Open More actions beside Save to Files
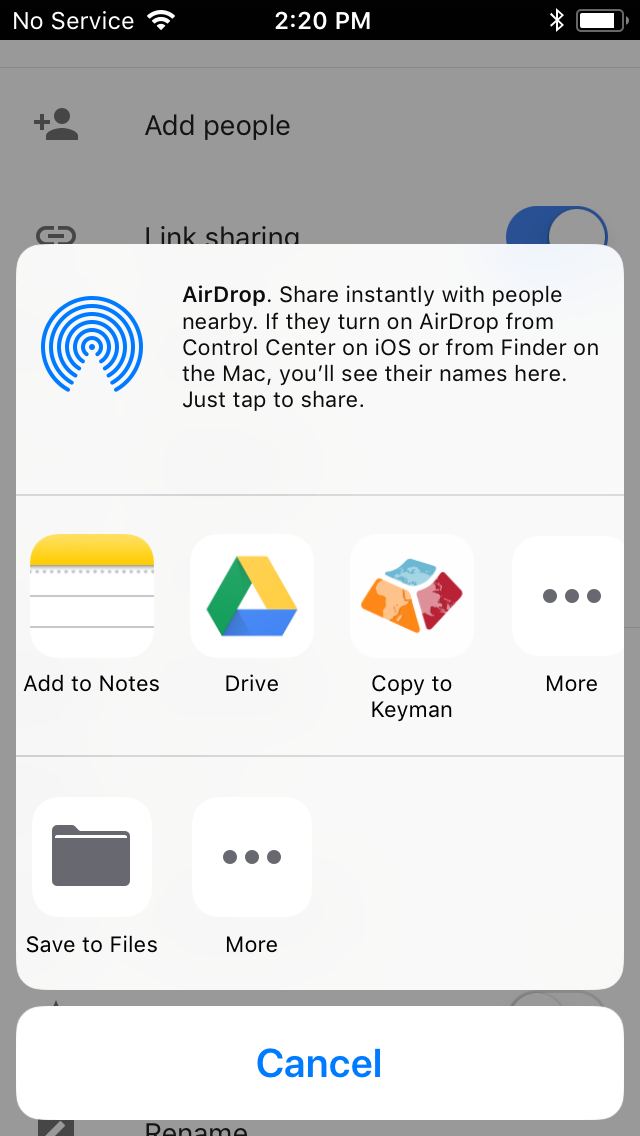Image resolution: width=640 pixels, height=1136 pixels. click(x=252, y=857)
